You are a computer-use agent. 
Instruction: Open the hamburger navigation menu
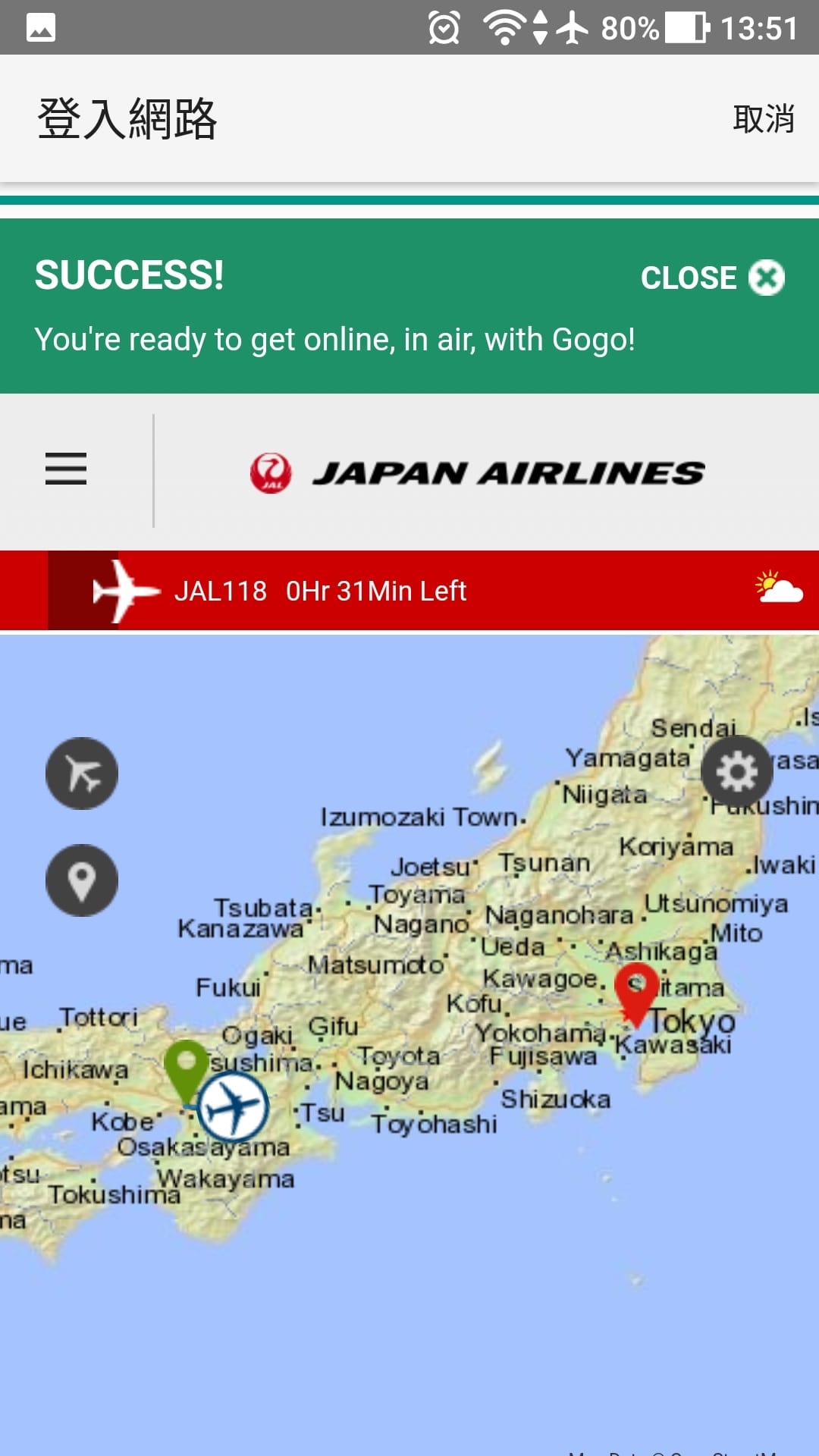click(x=67, y=470)
